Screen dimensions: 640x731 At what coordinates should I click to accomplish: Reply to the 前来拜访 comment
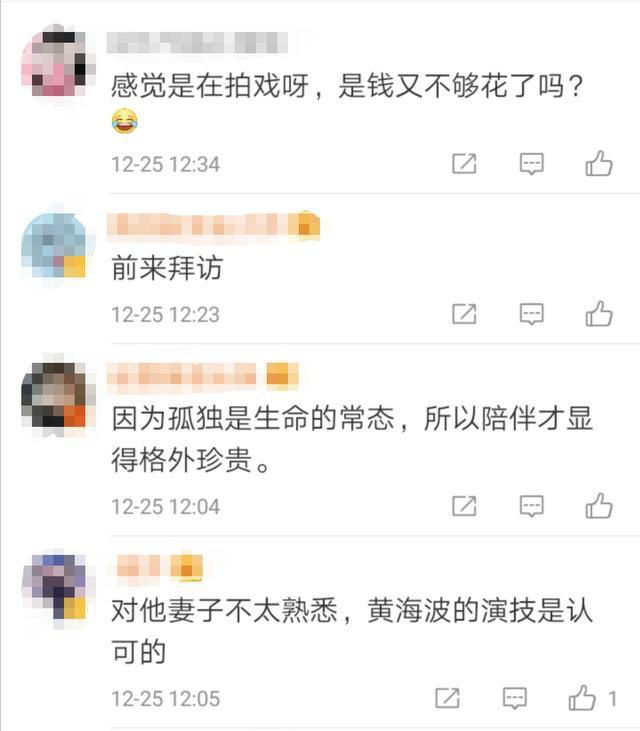(x=531, y=314)
